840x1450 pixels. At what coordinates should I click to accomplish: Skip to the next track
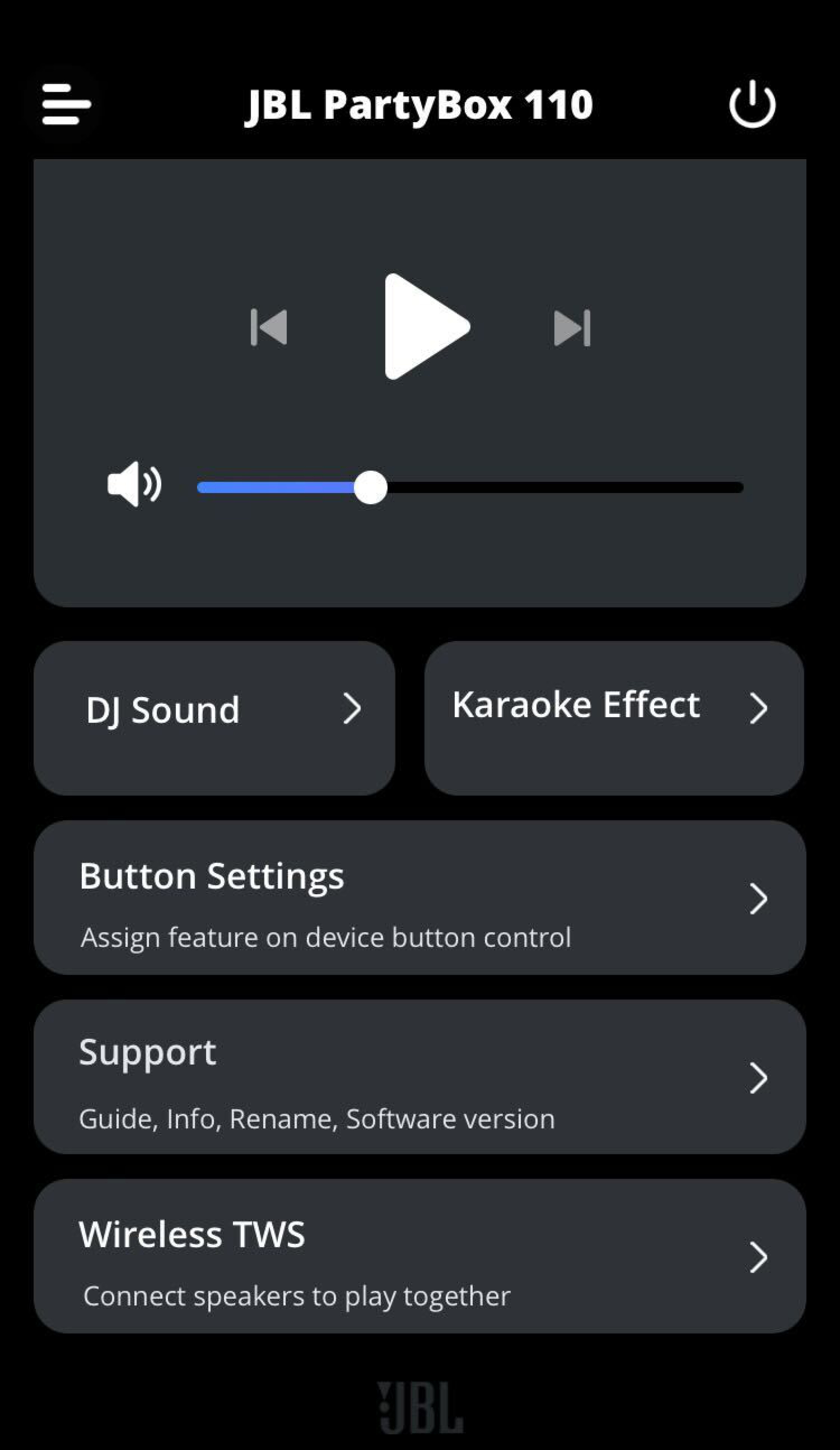pos(572,328)
